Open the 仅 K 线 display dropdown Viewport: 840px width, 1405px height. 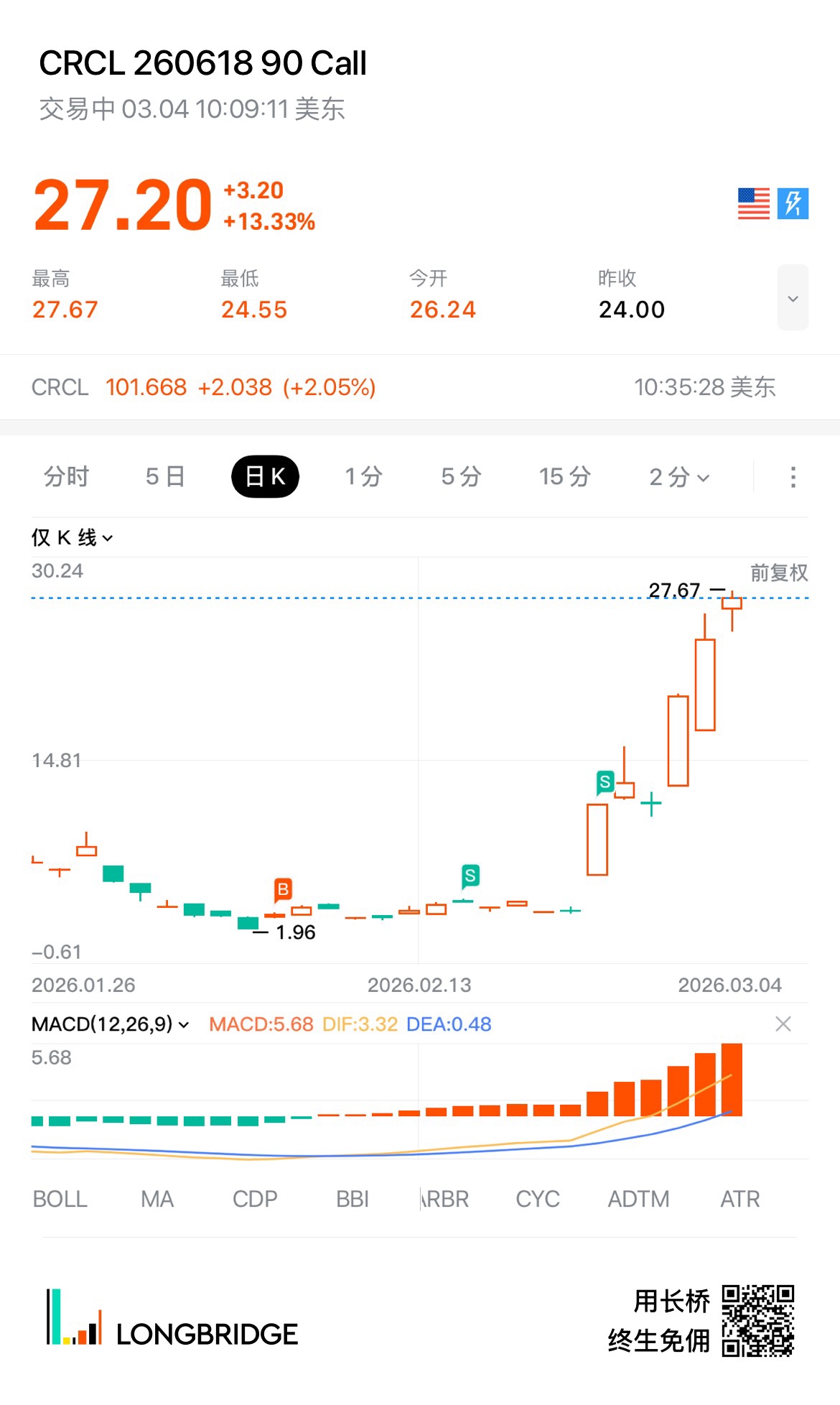coord(72,538)
